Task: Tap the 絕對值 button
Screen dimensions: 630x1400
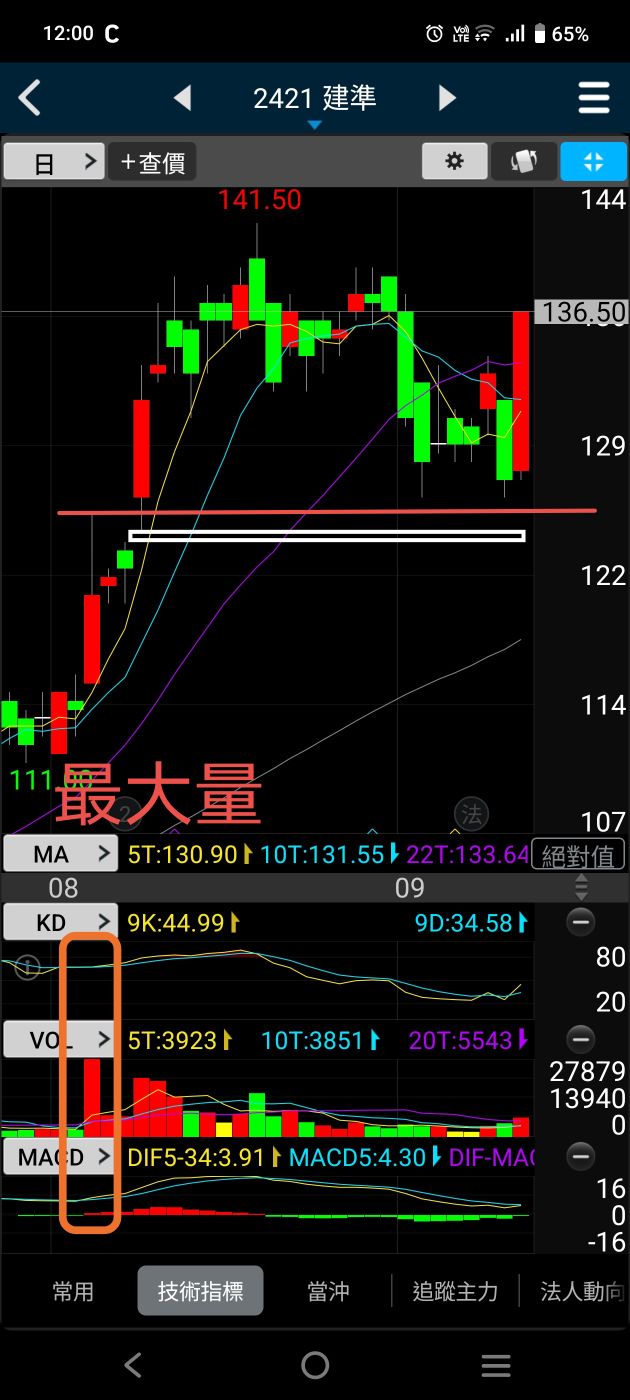Action: [578, 855]
